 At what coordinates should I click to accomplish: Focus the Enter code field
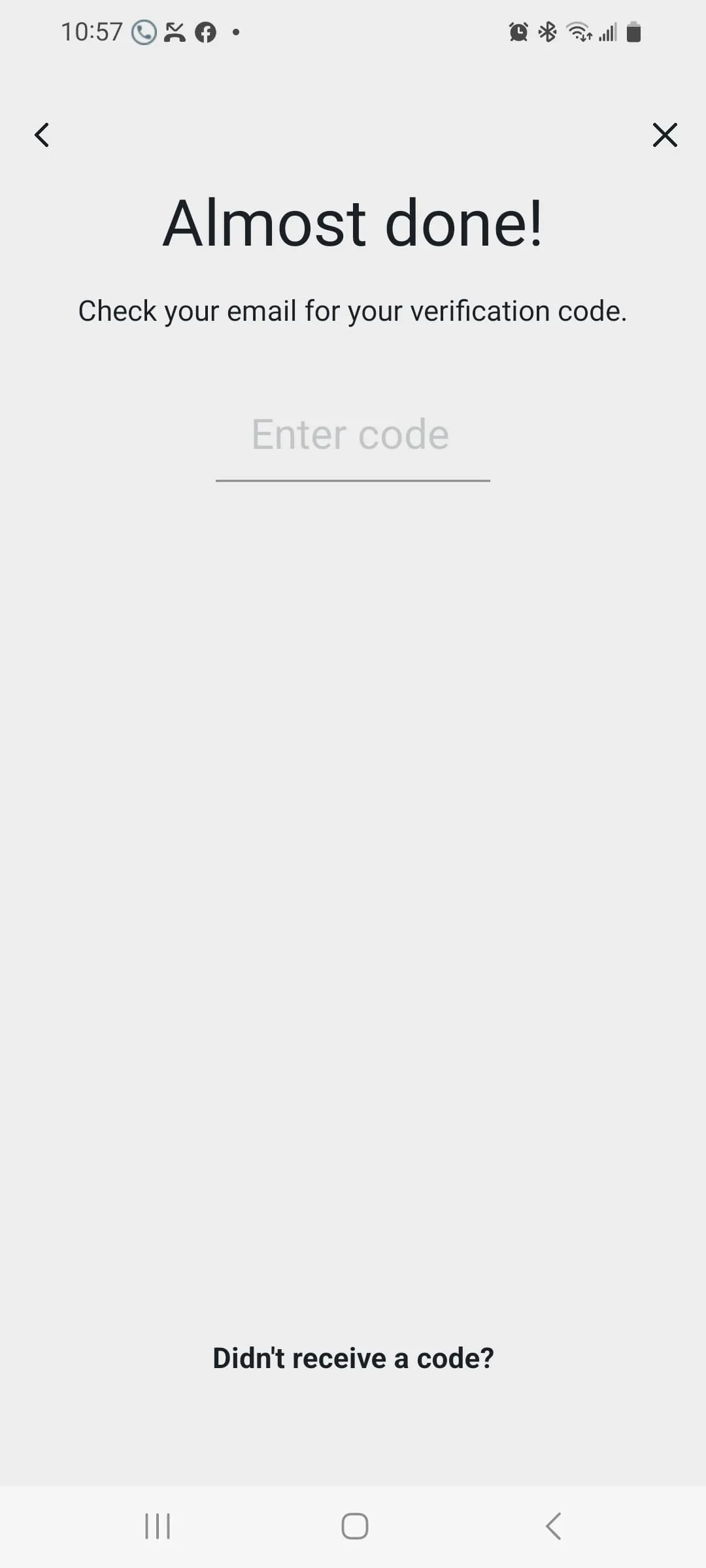click(352, 435)
